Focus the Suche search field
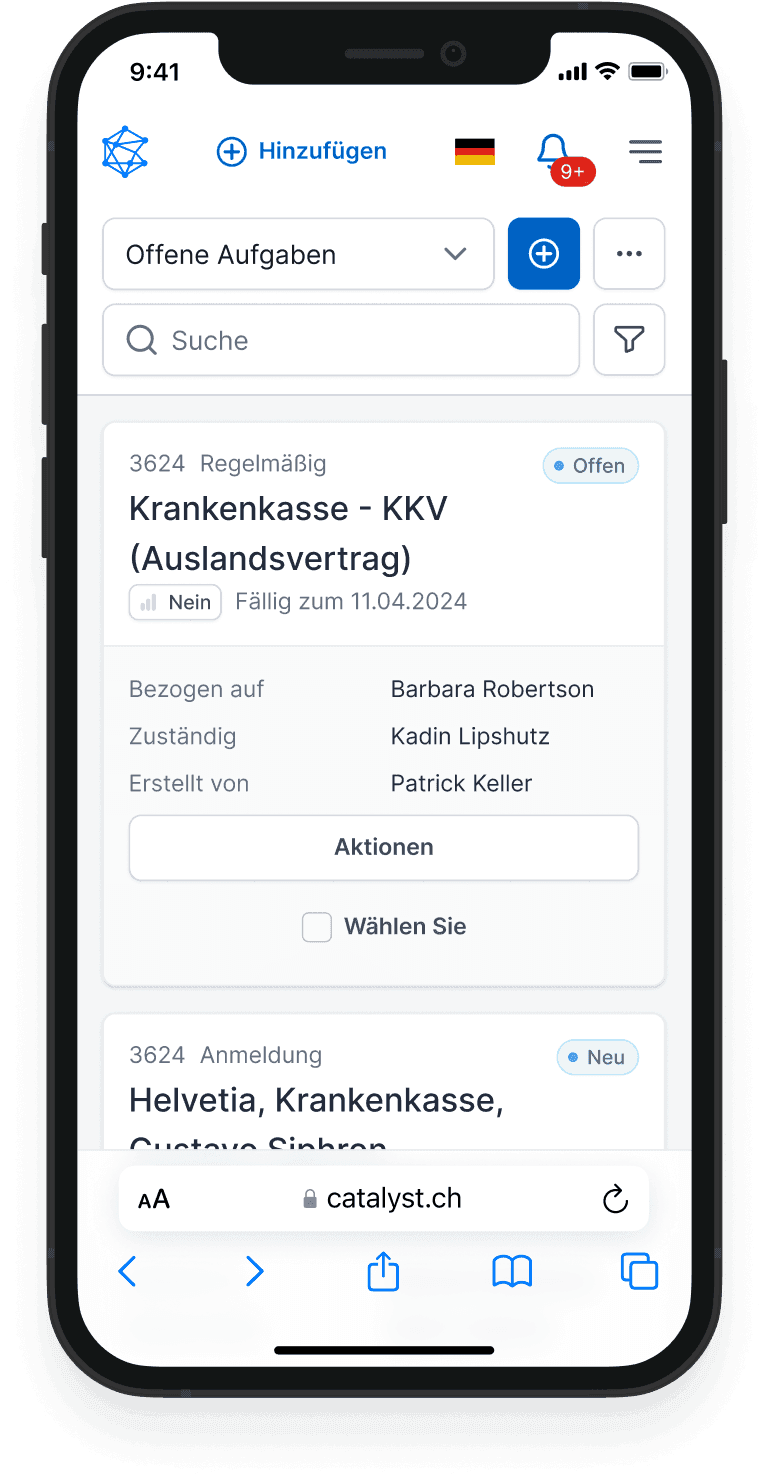The image size is (768, 1478). click(x=340, y=340)
